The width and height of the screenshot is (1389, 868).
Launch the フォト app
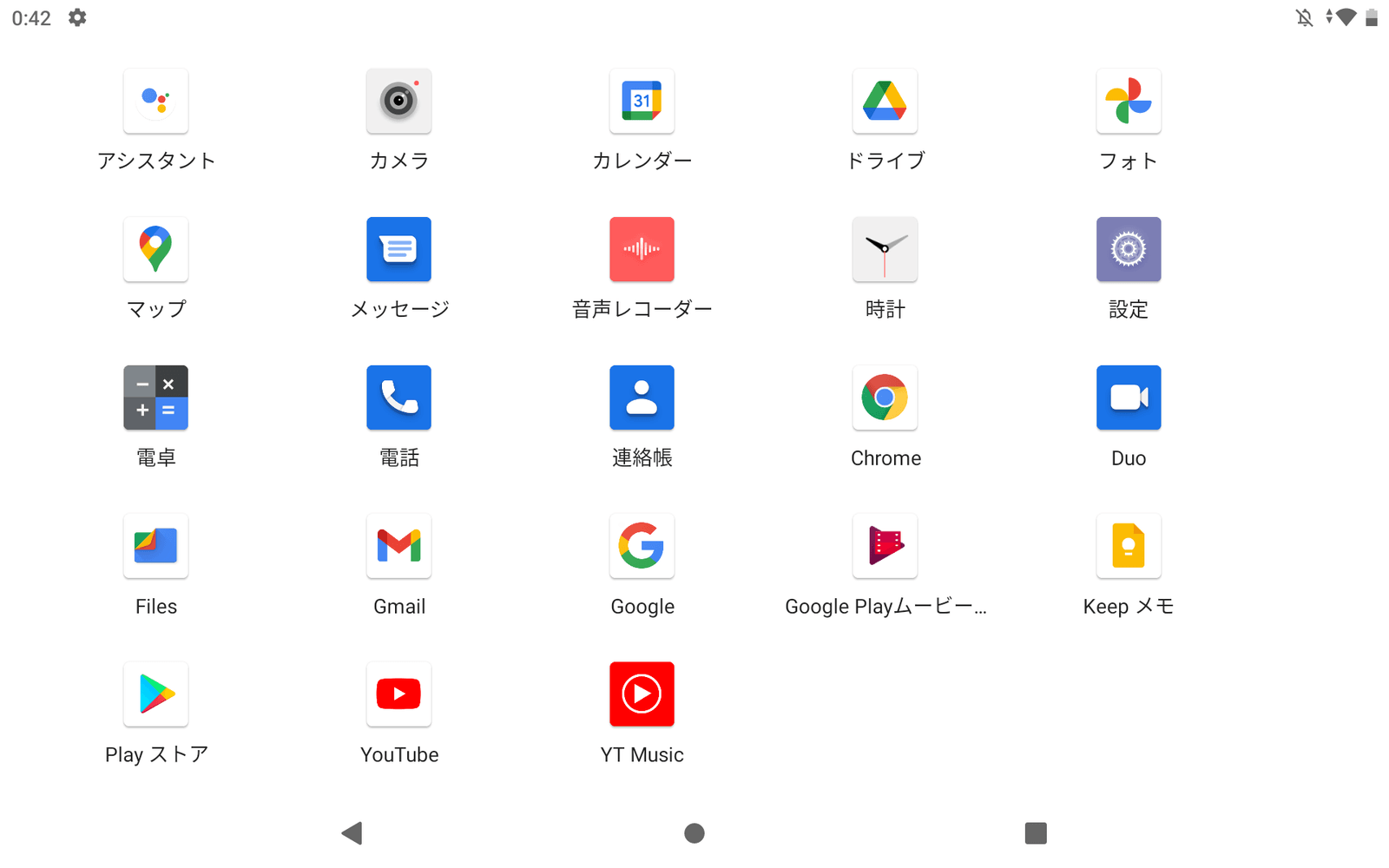coord(1128,102)
